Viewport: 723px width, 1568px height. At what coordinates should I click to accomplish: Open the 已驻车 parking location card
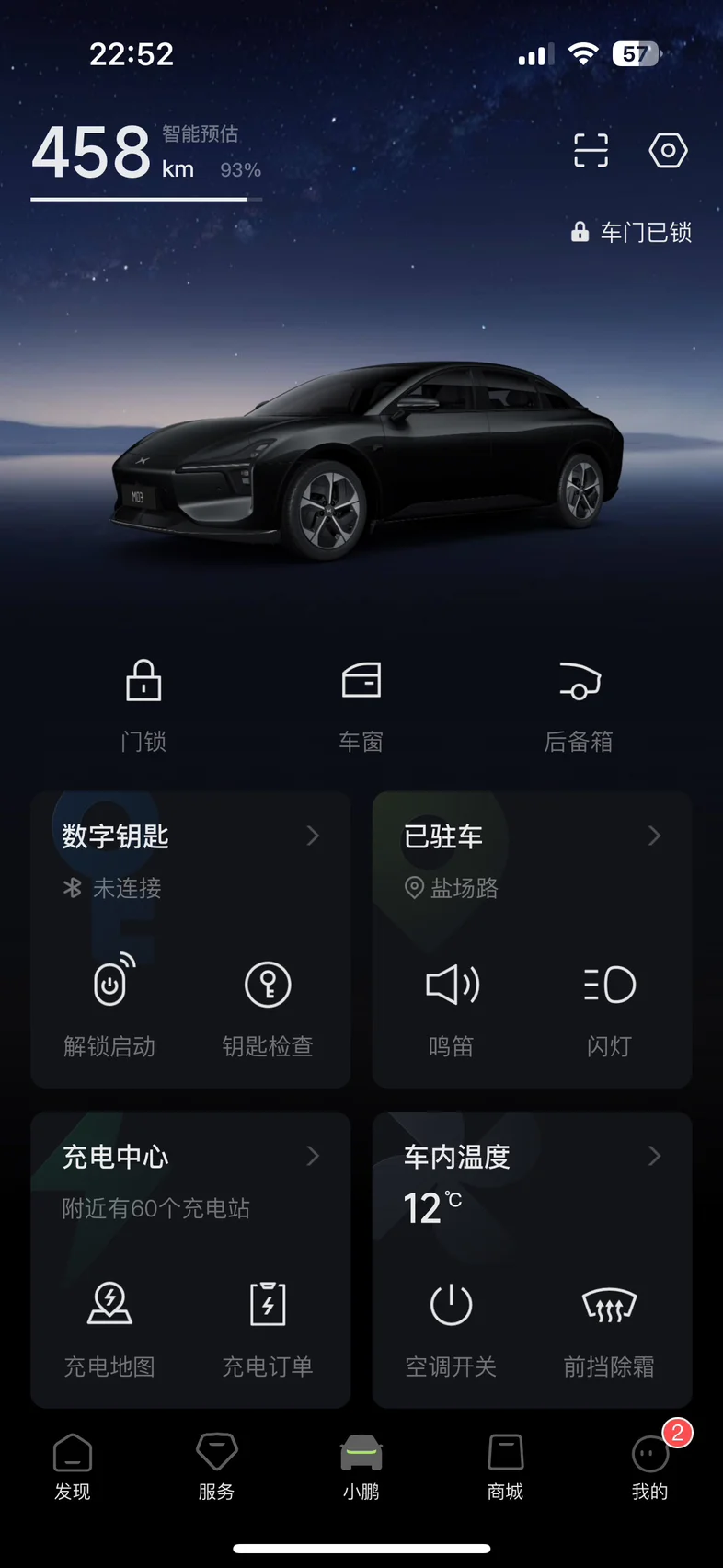(532, 837)
